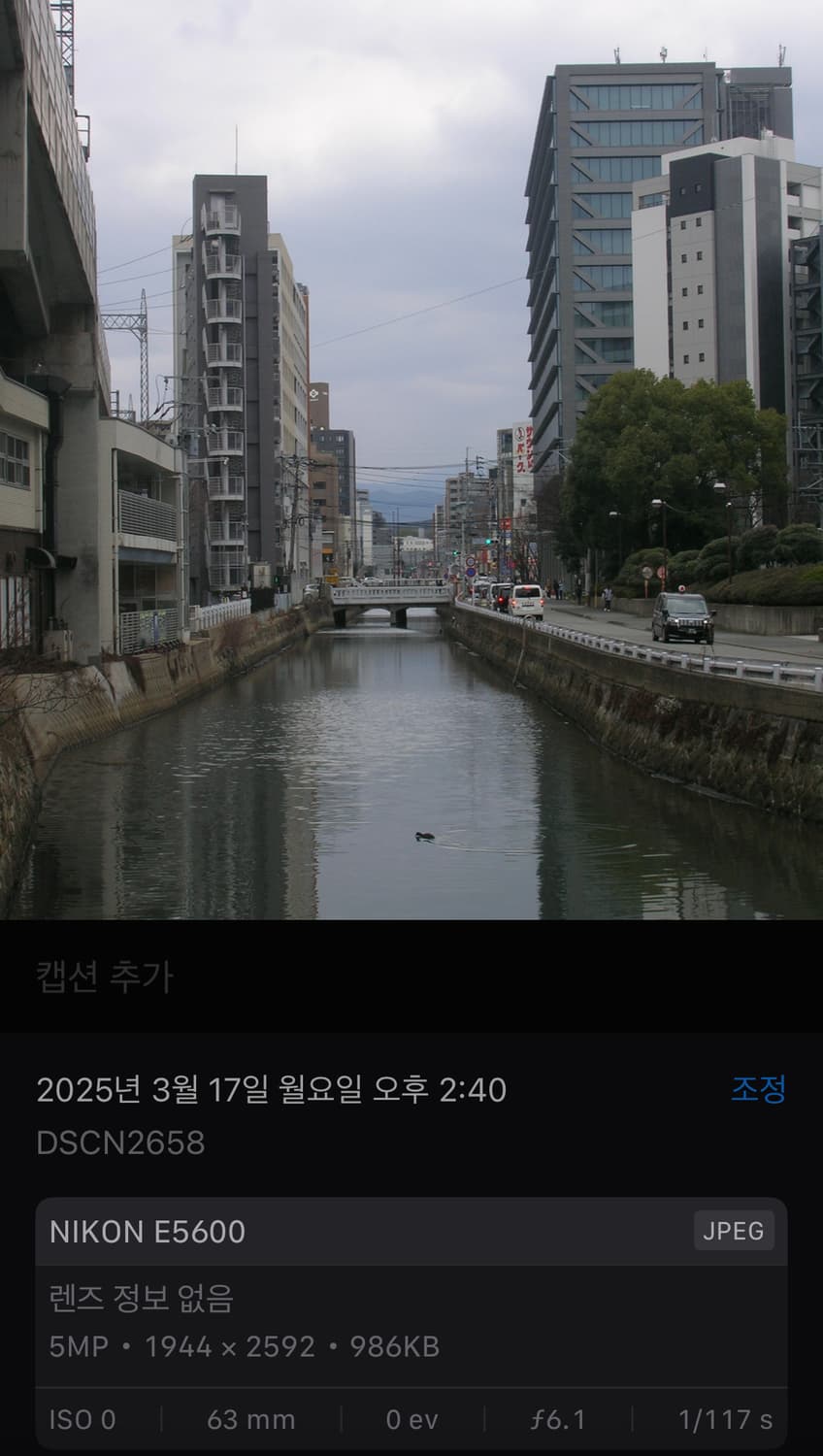This screenshot has width=823, height=1456.
Task: Tap the 0 ev exposure value
Action: pos(411,1418)
